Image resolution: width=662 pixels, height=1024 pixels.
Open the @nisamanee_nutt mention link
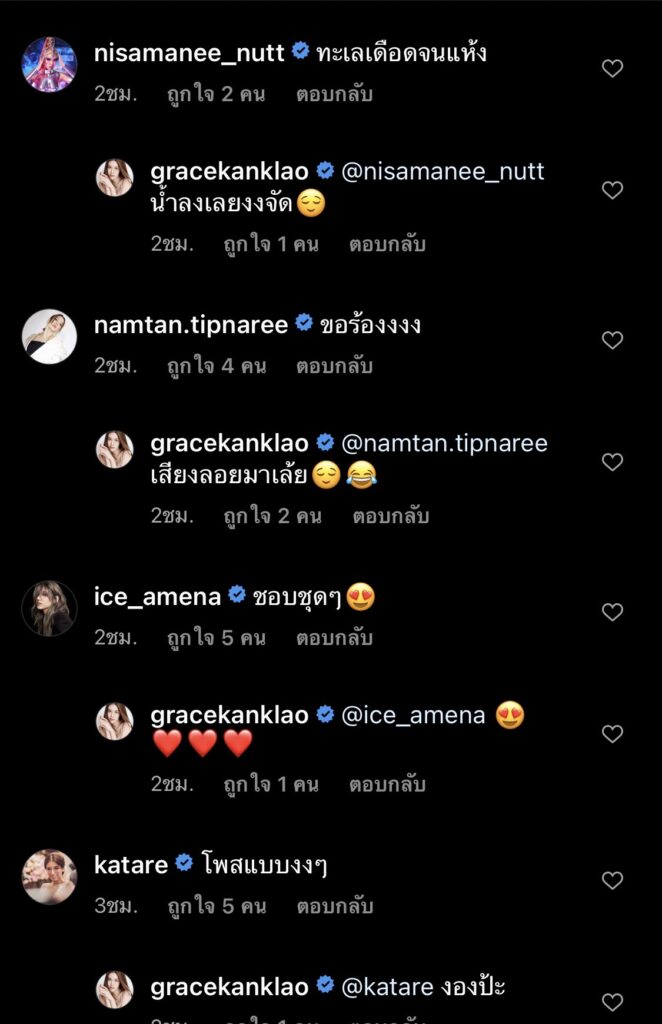443,171
